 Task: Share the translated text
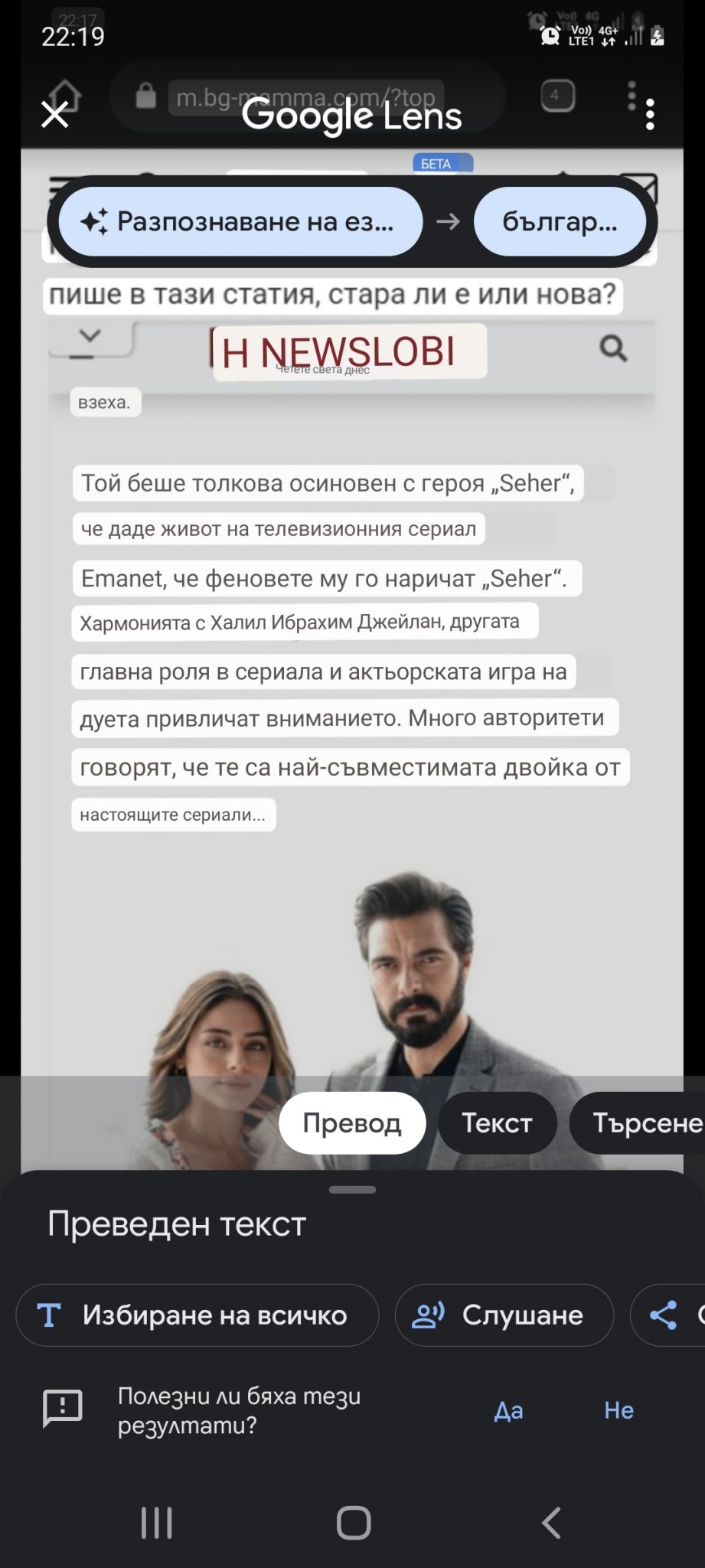[x=667, y=1315]
